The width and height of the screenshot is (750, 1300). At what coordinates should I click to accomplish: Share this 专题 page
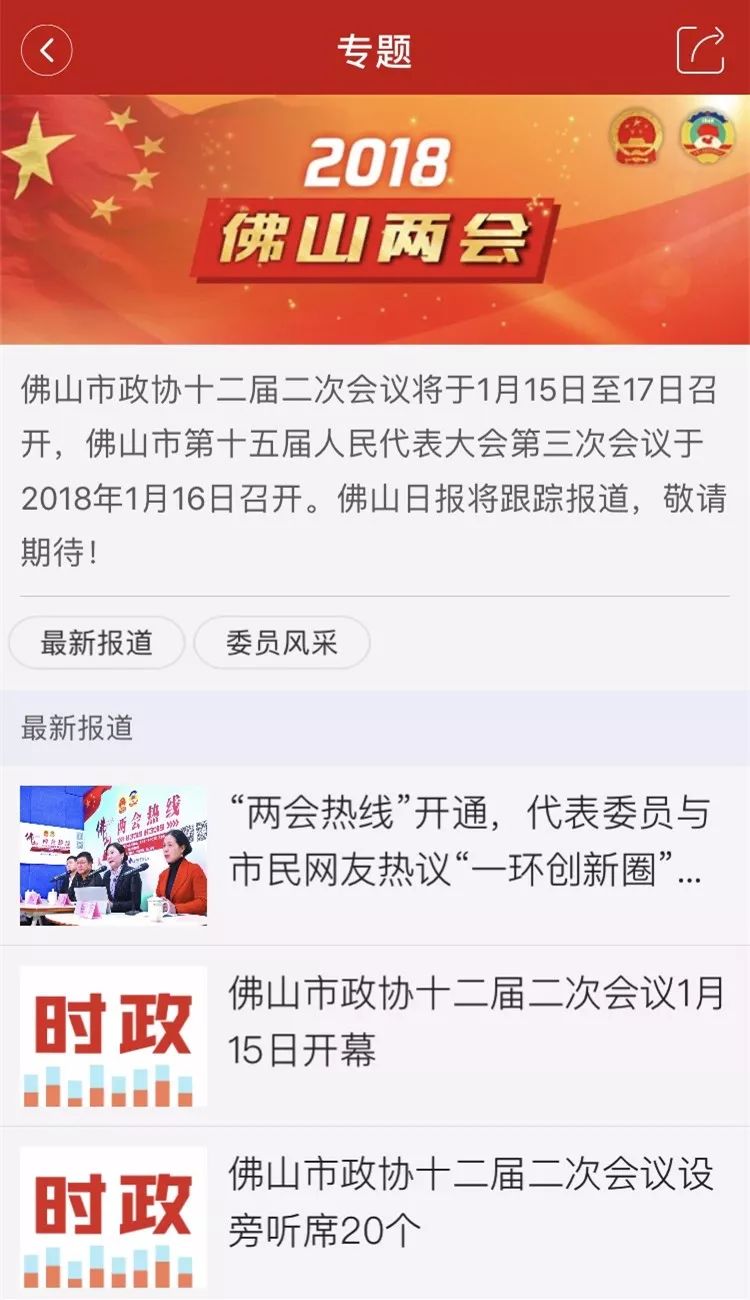[700, 49]
